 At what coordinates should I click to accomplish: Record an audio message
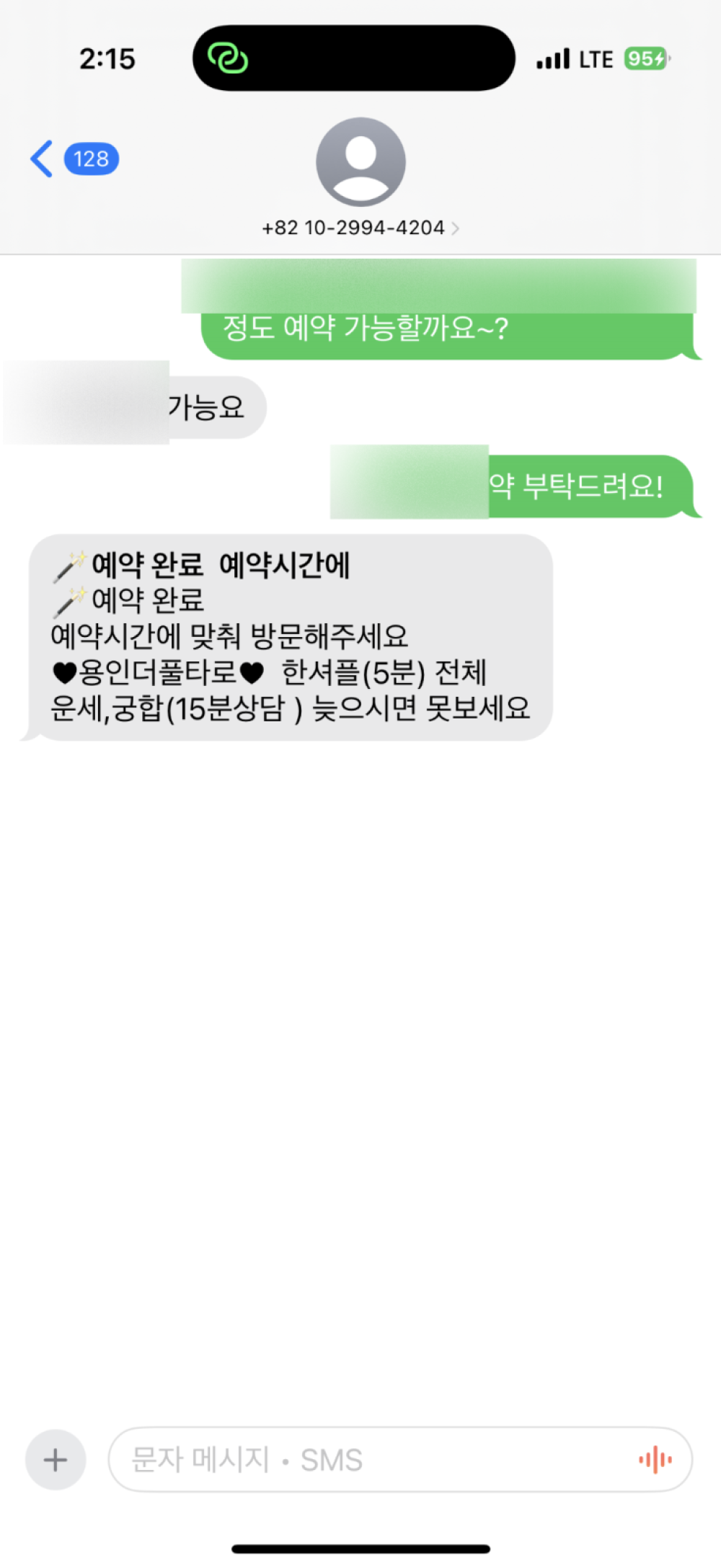655,1460
